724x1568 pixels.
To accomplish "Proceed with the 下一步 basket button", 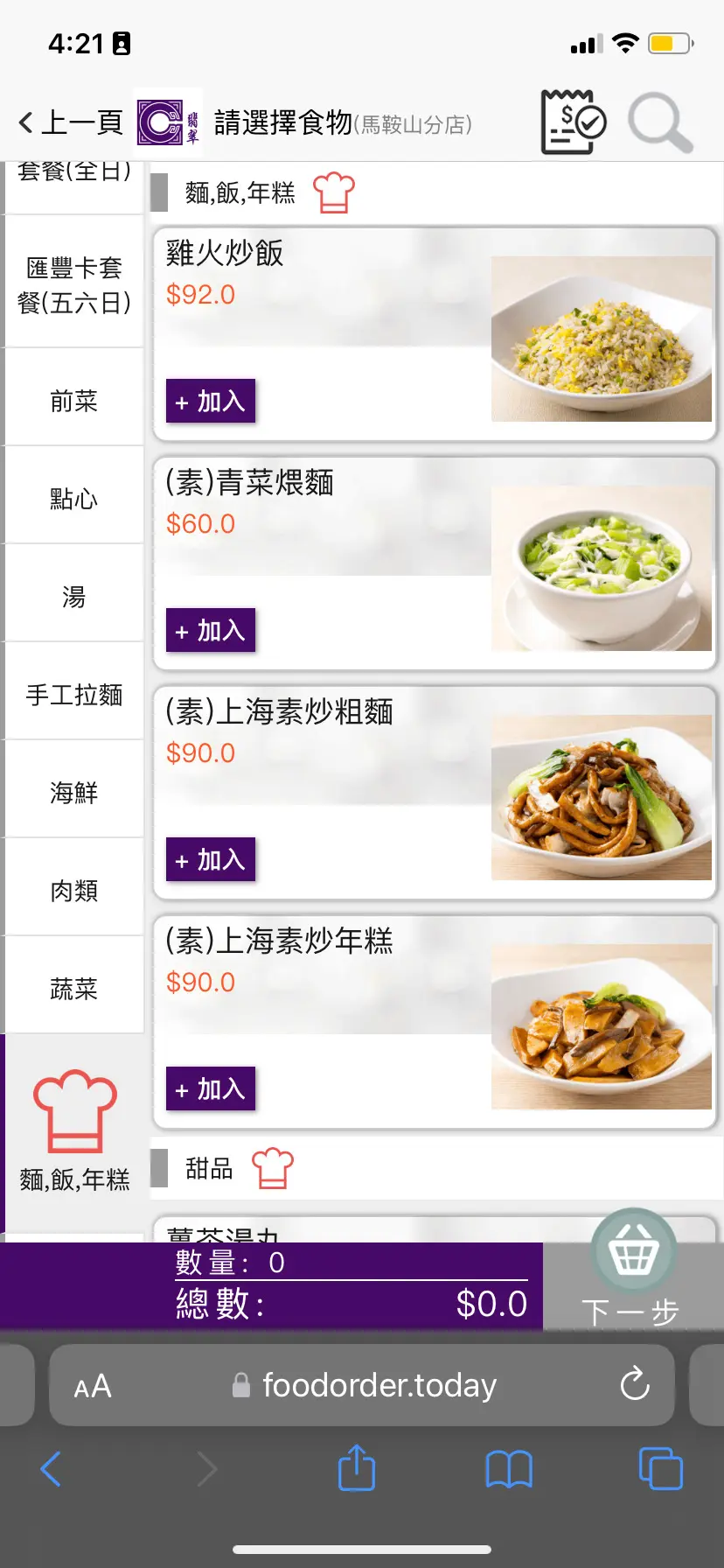I will (632, 1279).
